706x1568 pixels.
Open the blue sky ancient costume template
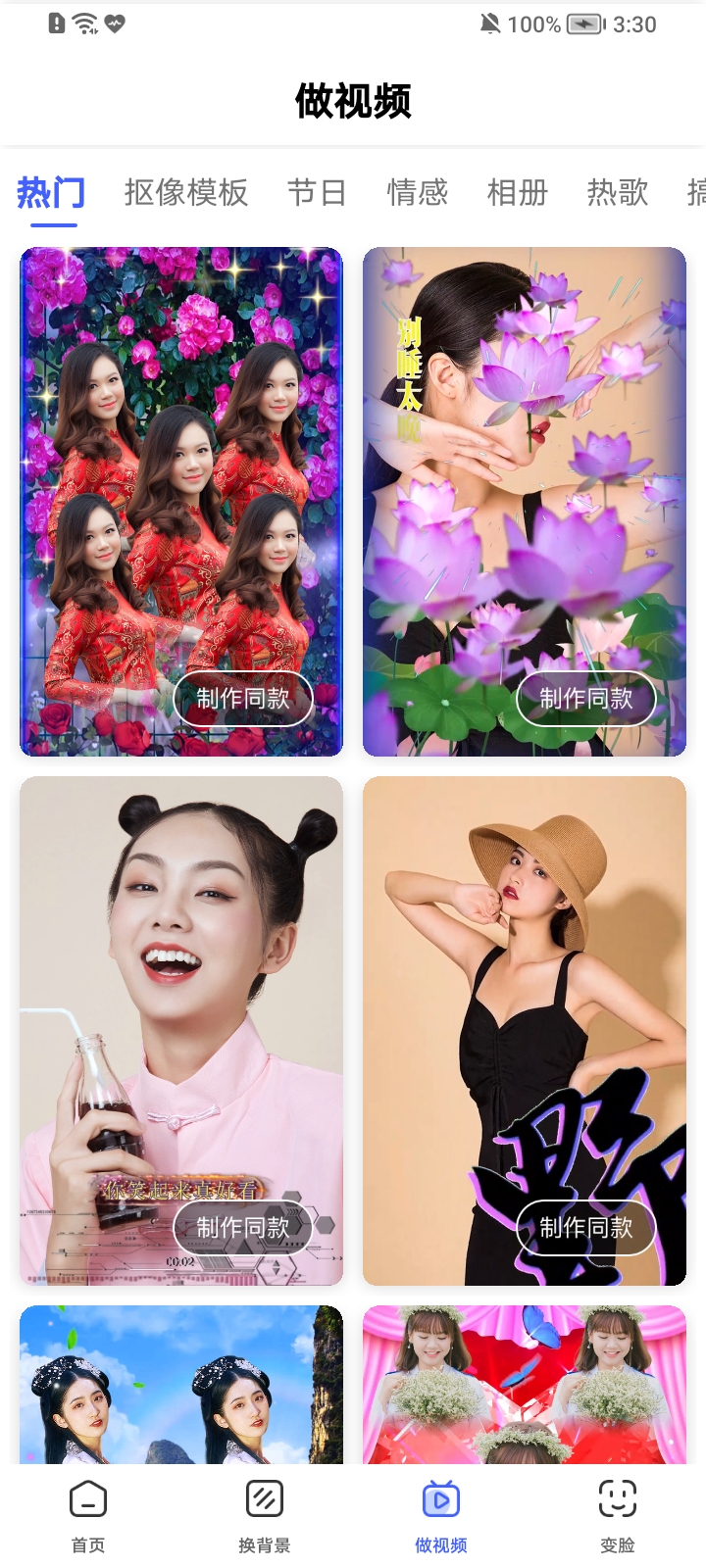pos(181,1387)
